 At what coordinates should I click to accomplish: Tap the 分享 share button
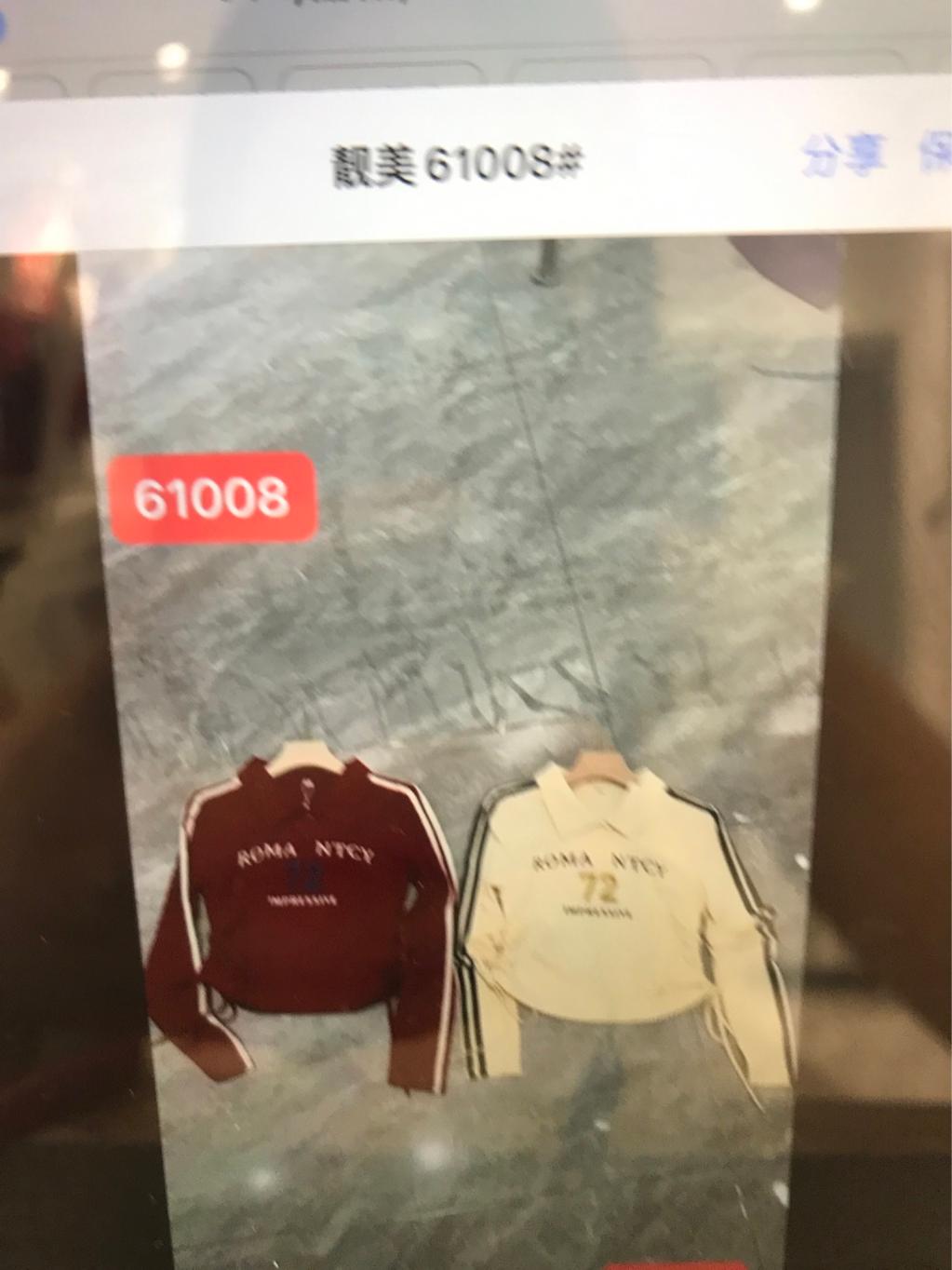(x=843, y=155)
